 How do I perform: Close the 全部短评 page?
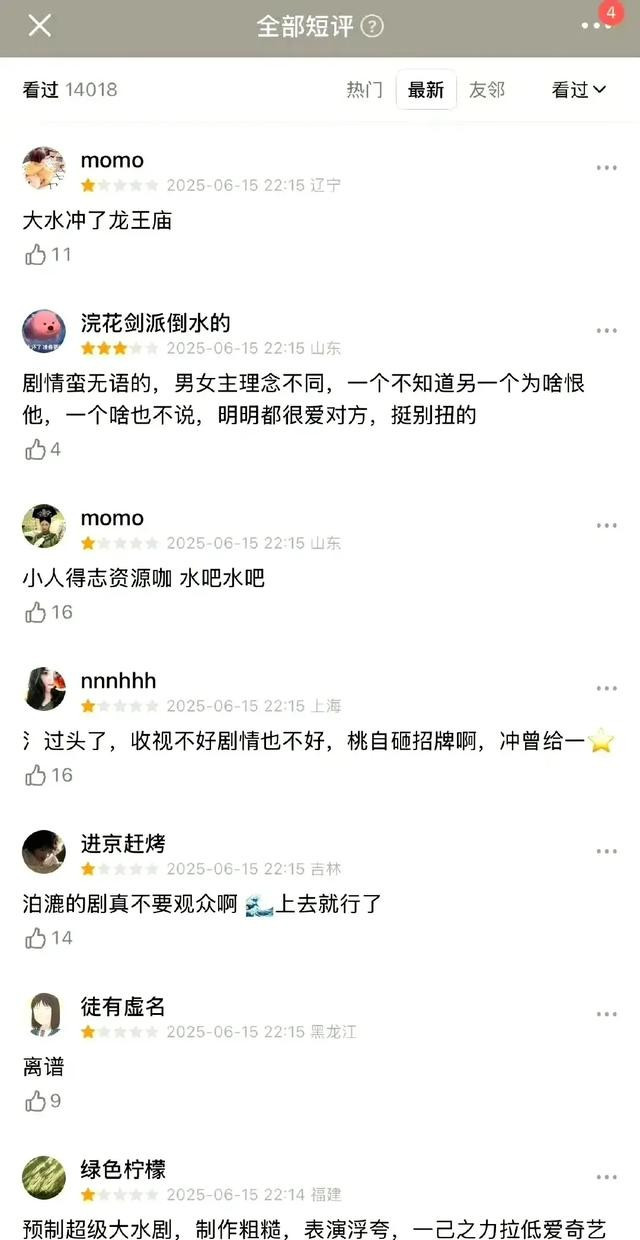pyautogui.click(x=39, y=26)
